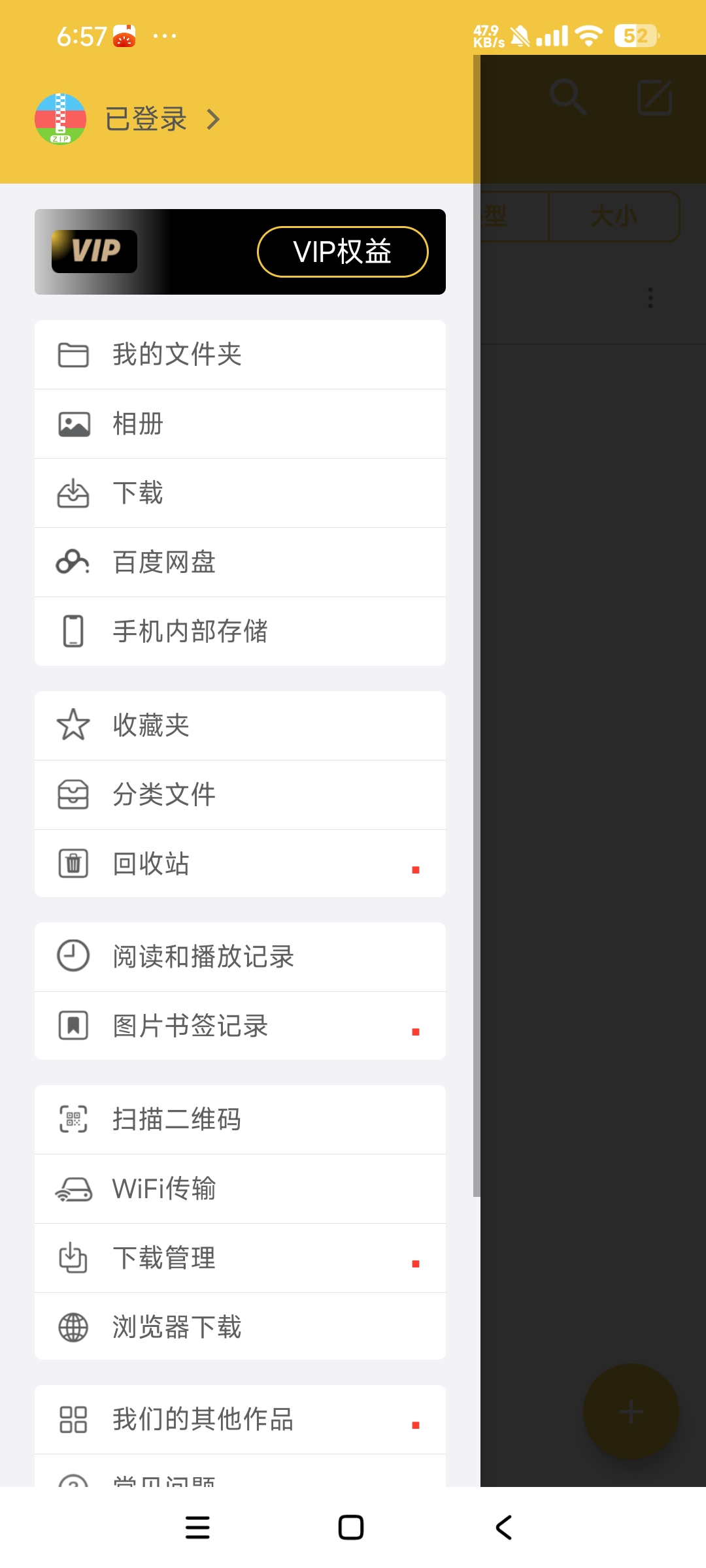Open 图片书签记录

[240, 1026]
